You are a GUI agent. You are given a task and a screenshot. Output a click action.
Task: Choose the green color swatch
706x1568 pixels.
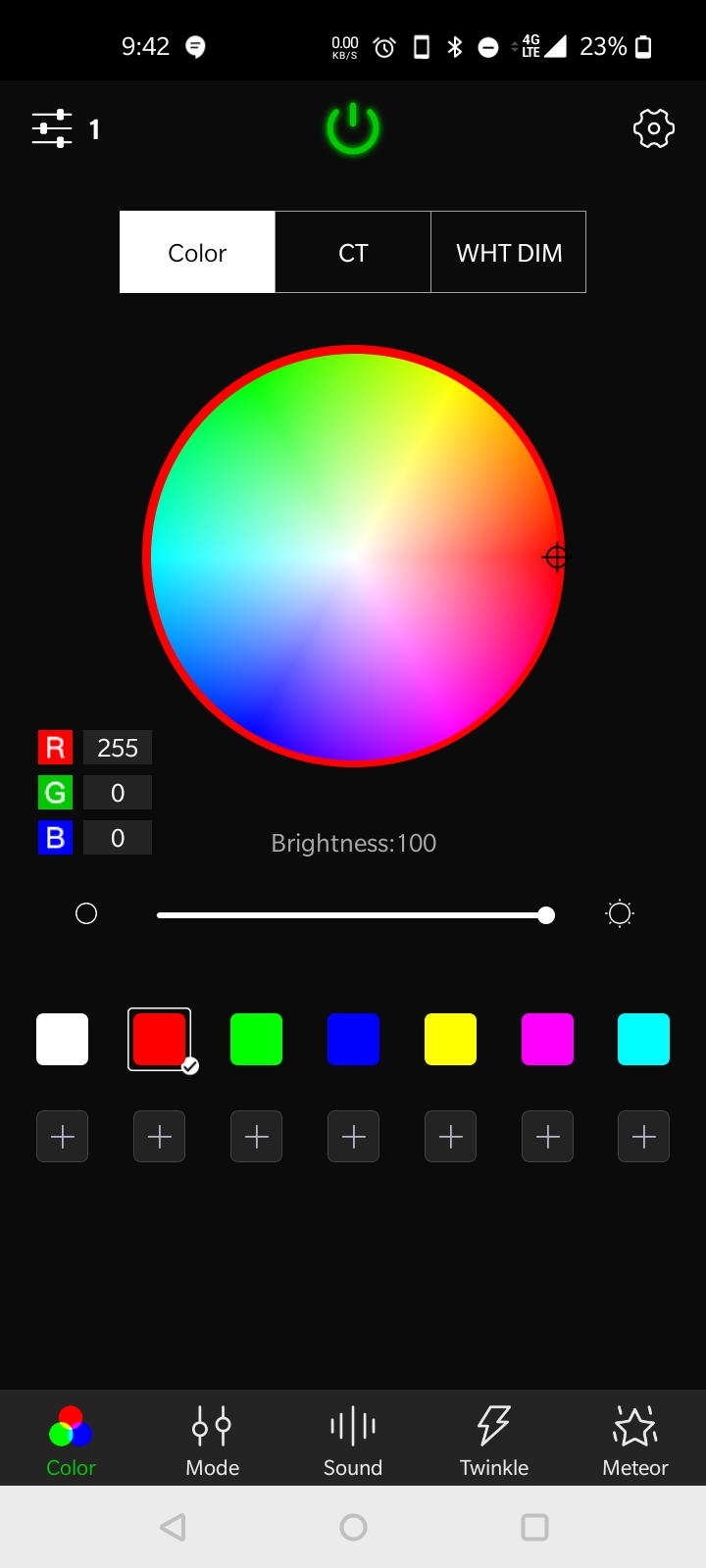[x=256, y=1039]
